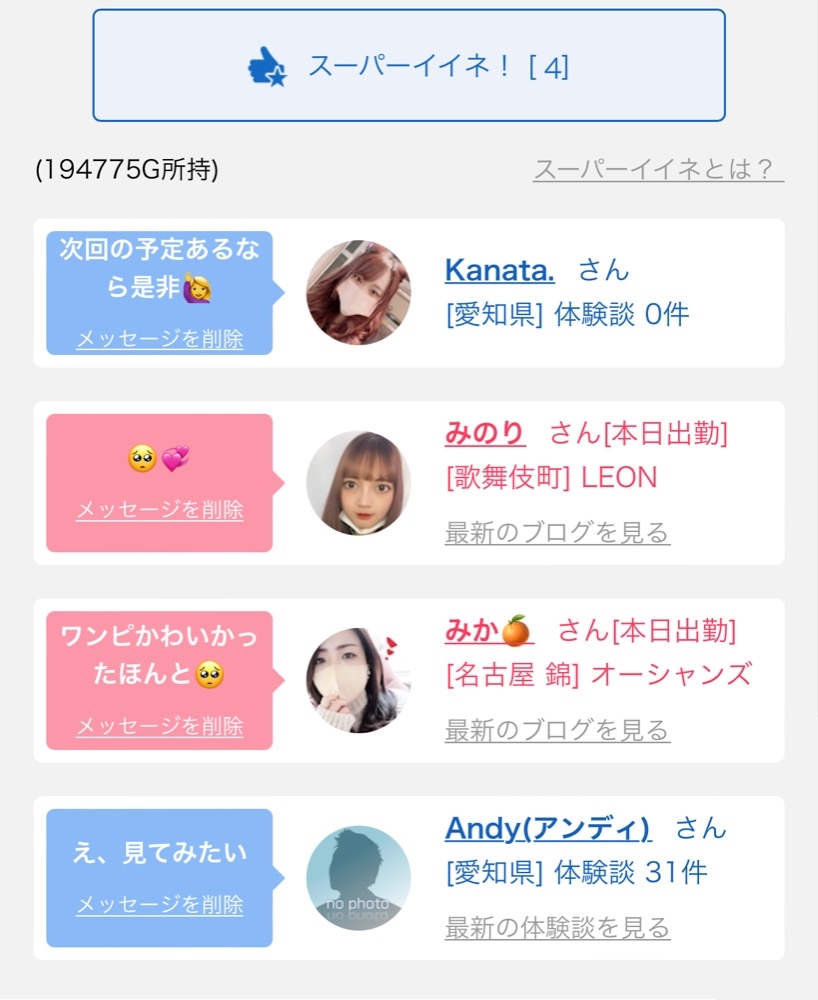The height and width of the screenshot is (1000, 818).
Task: Delete the message sent to みのり
Action: [160, 509]
